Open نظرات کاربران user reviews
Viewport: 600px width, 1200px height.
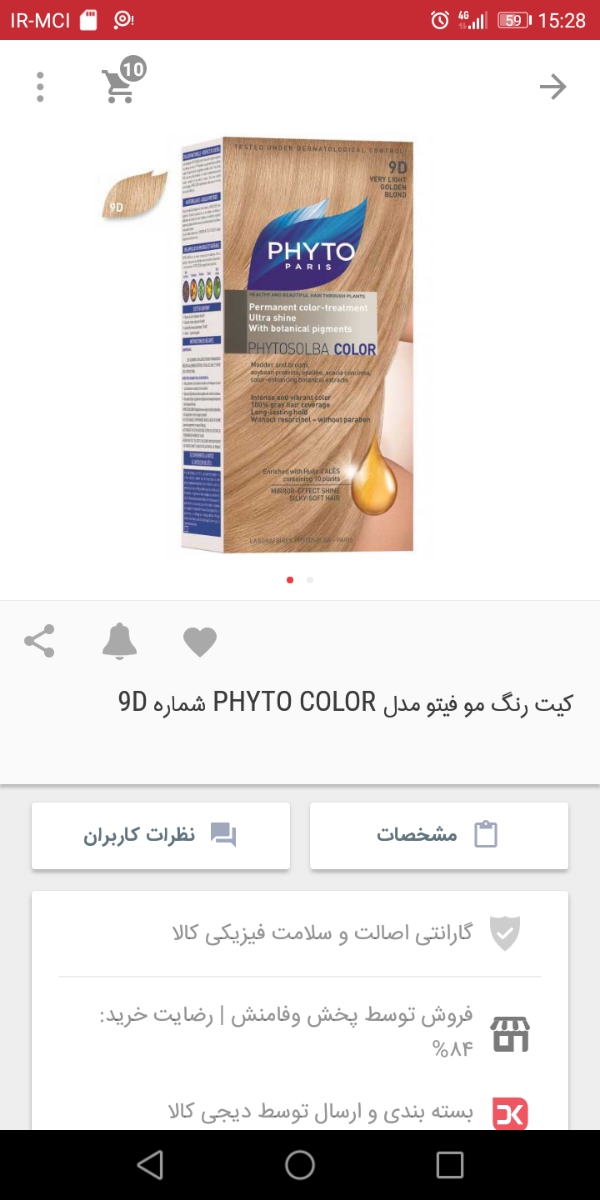(161, 835)
